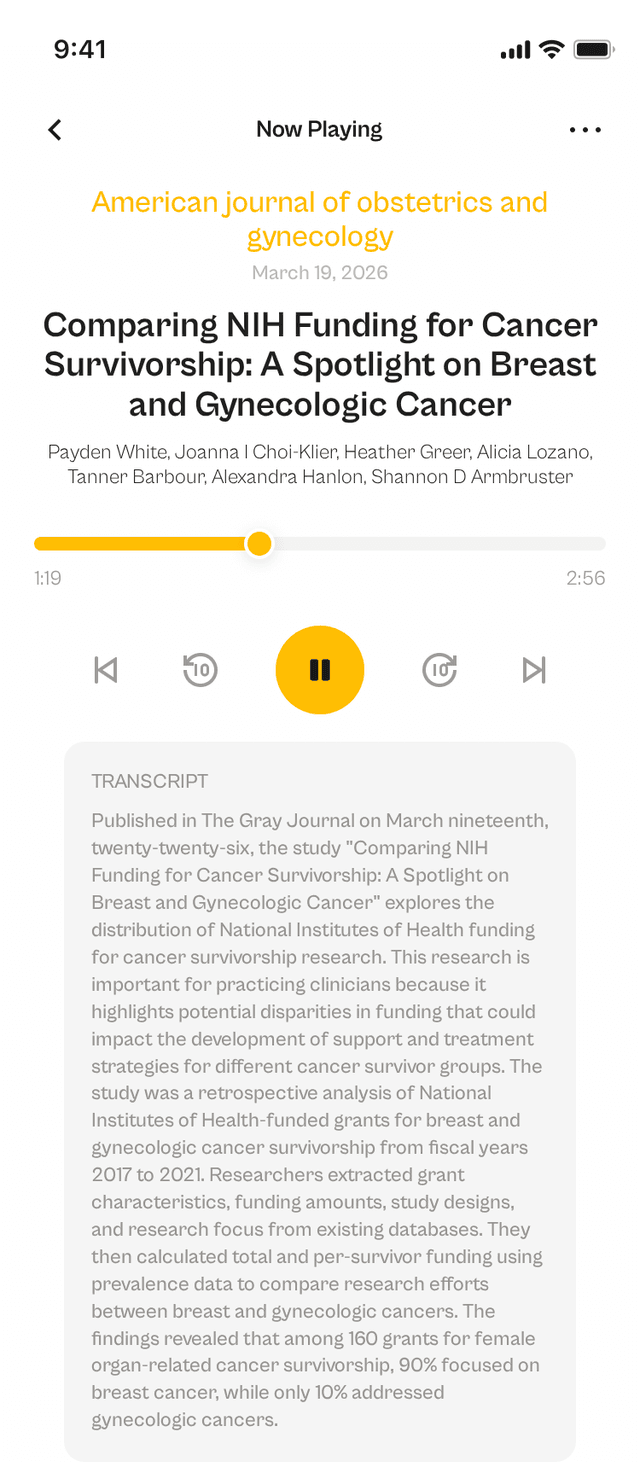Go back from Now Playing

55,130
